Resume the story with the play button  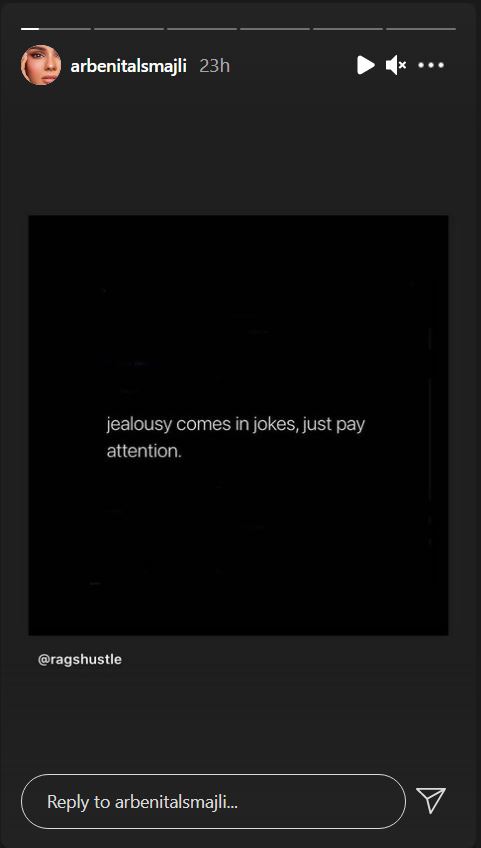(x=365, y=65)
